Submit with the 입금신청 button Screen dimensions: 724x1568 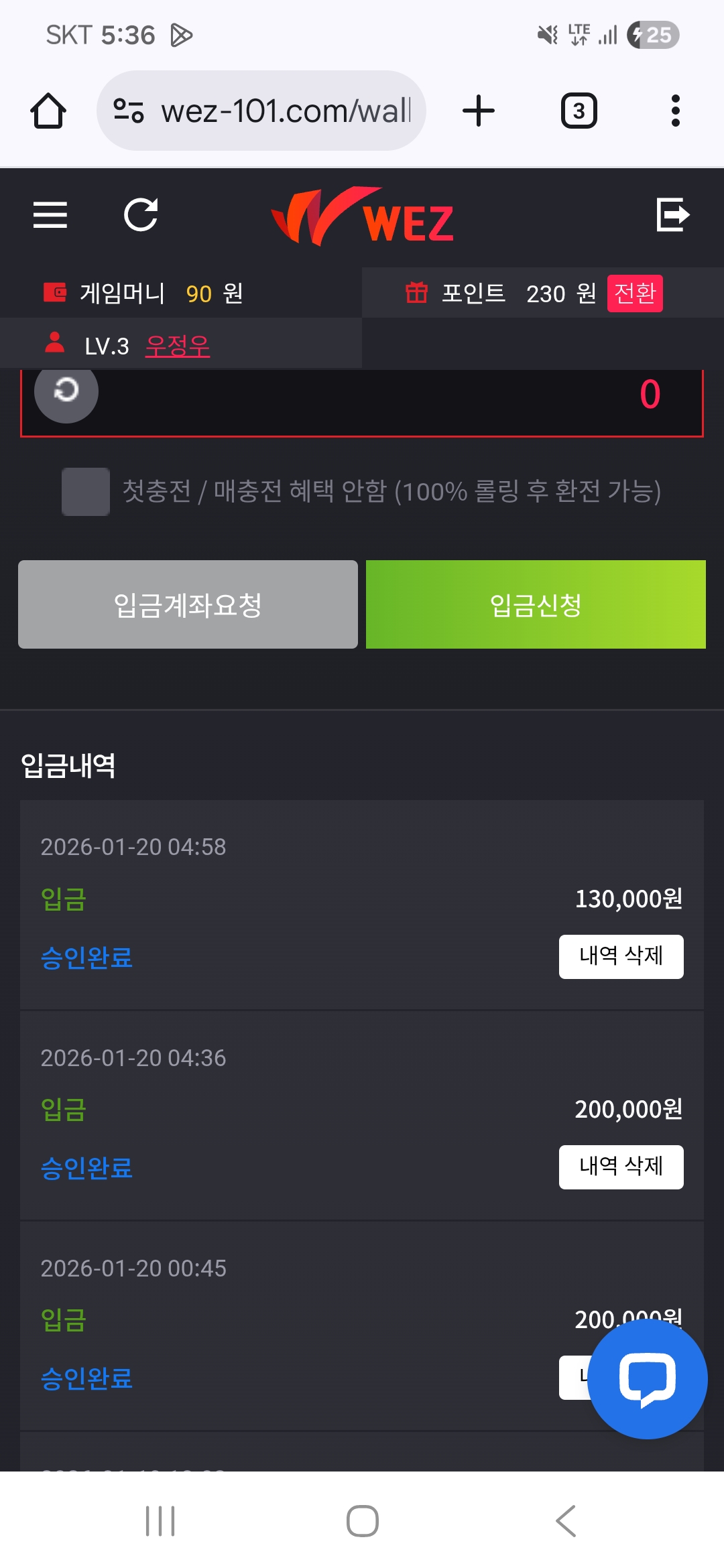[x=536, y=604]
